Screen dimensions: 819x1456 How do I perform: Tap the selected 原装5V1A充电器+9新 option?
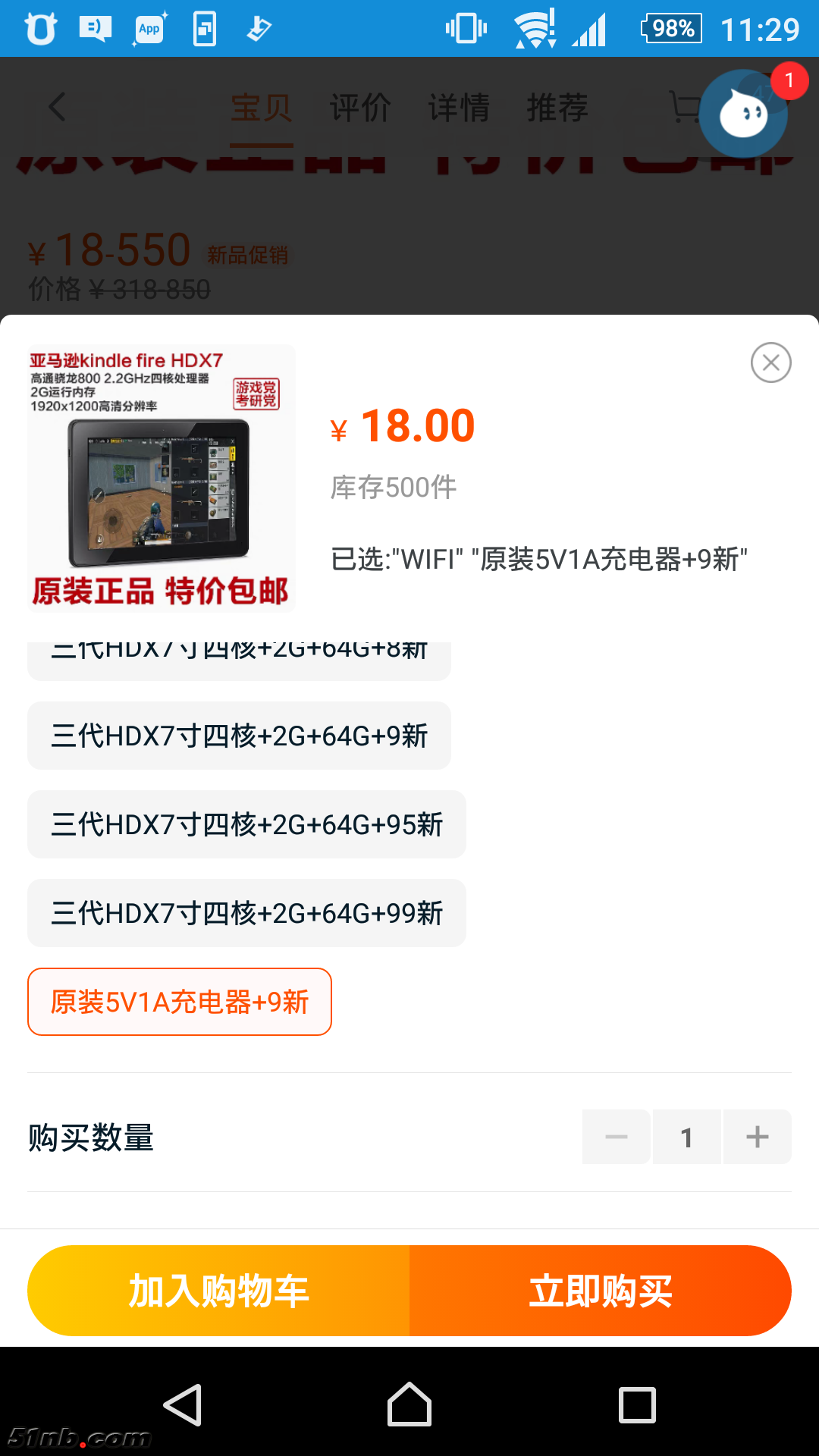click(x=179, y=1002)
